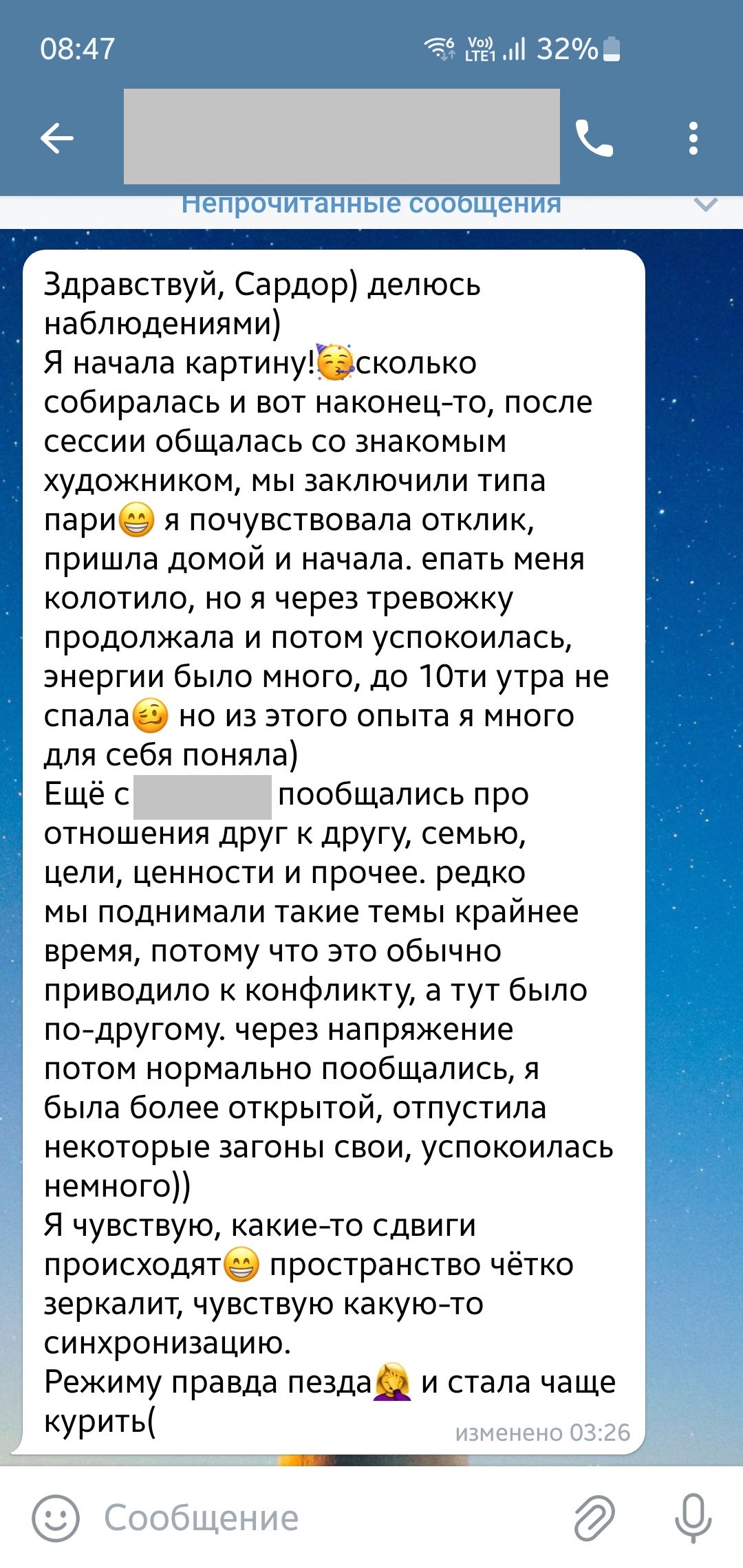The width and height of the screenshot is (743, 1568).
Task: Start a voice call with this contact
Action: coord(594,138)
